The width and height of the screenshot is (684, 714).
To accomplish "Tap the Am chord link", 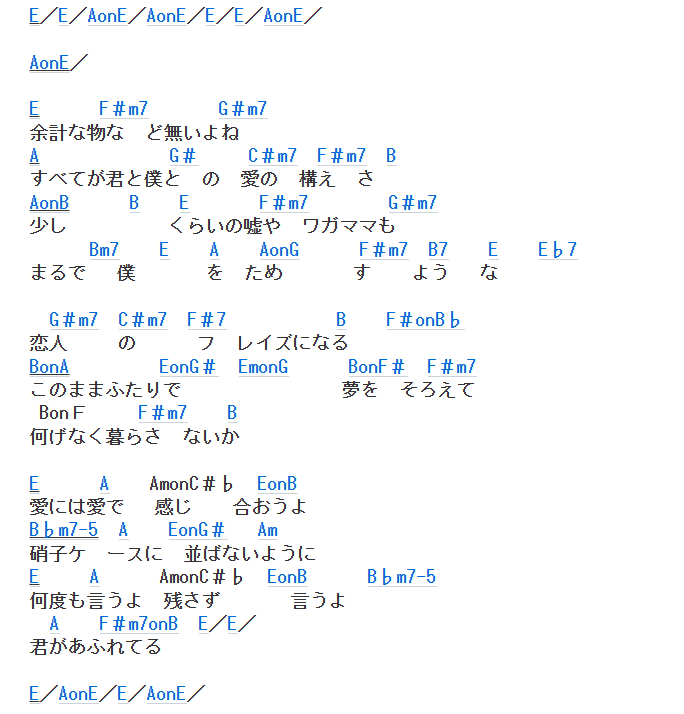I will point(267,529).
